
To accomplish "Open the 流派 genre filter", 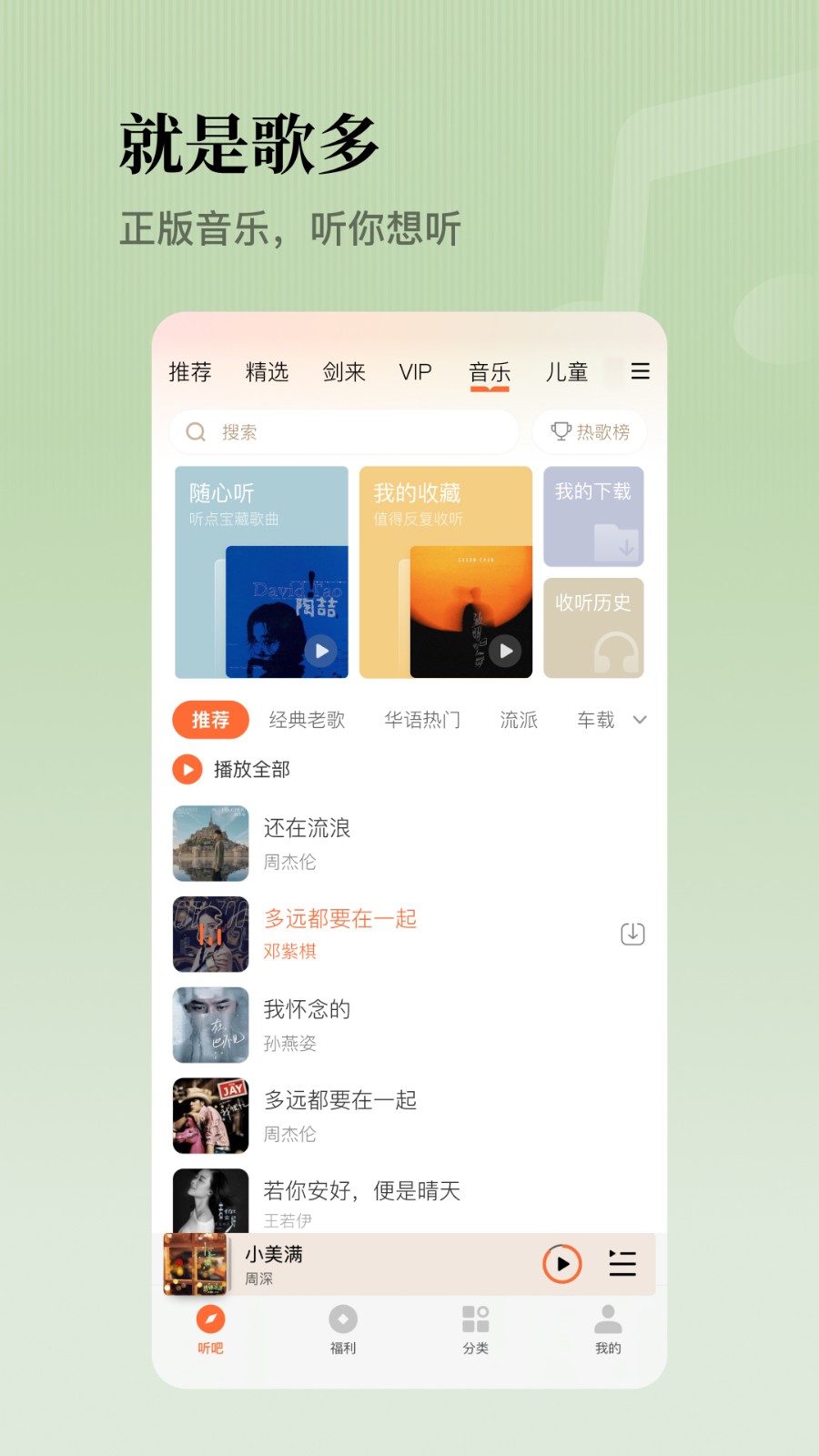I will (519, 720).
